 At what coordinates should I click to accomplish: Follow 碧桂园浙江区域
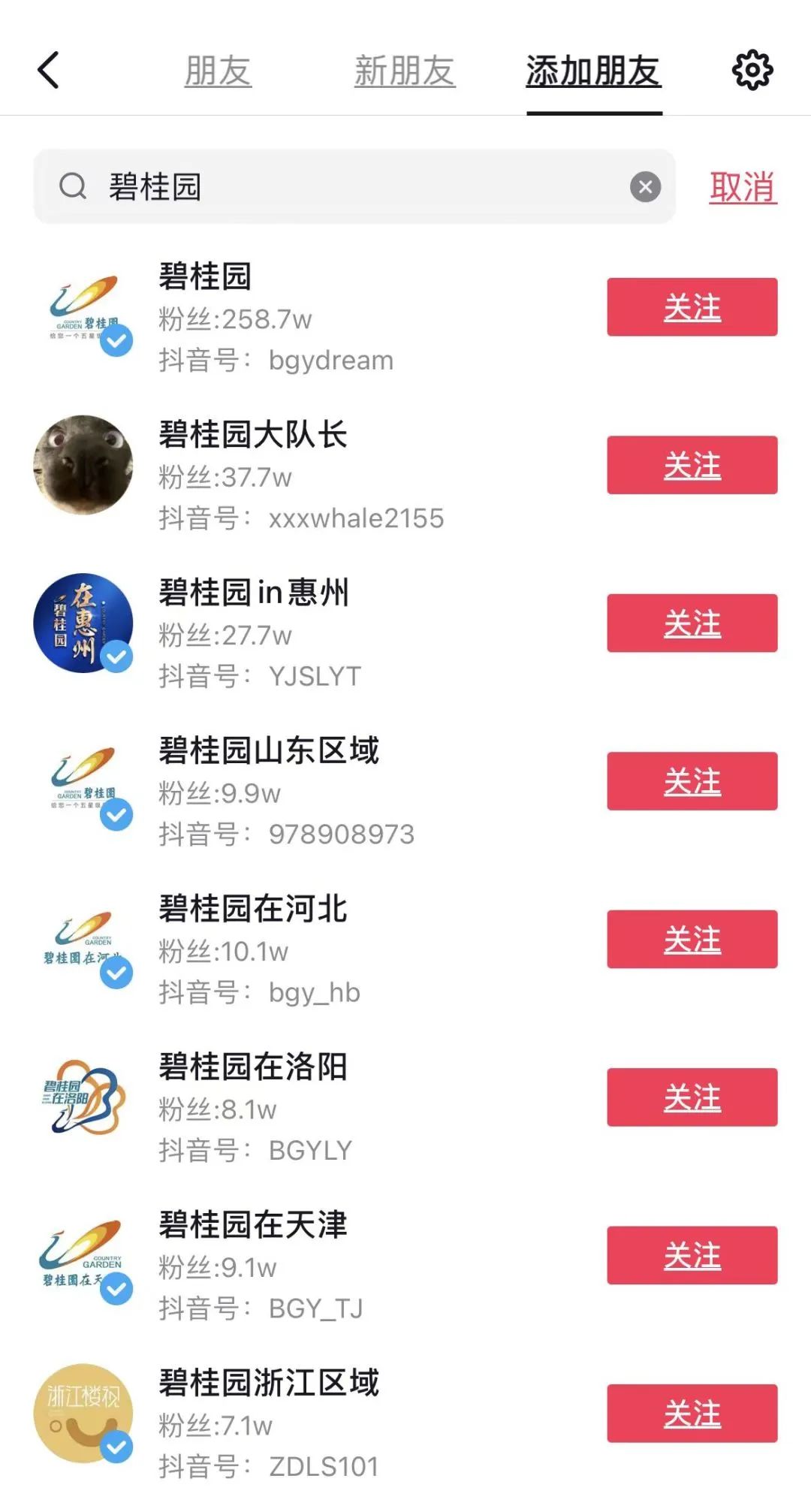click(692, 1414)
